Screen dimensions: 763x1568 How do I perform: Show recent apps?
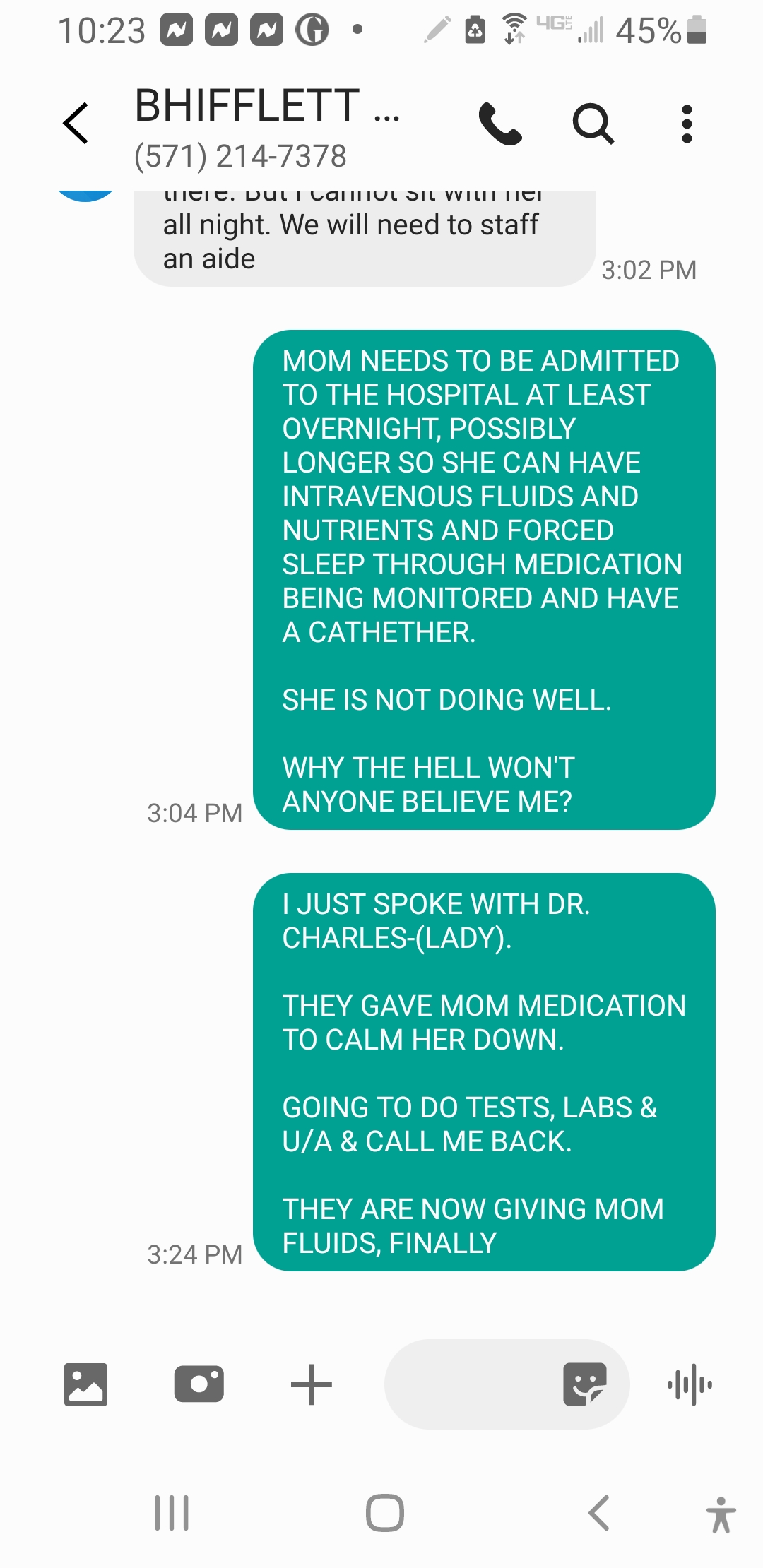pyautogui.click(x=172, y=1513)
